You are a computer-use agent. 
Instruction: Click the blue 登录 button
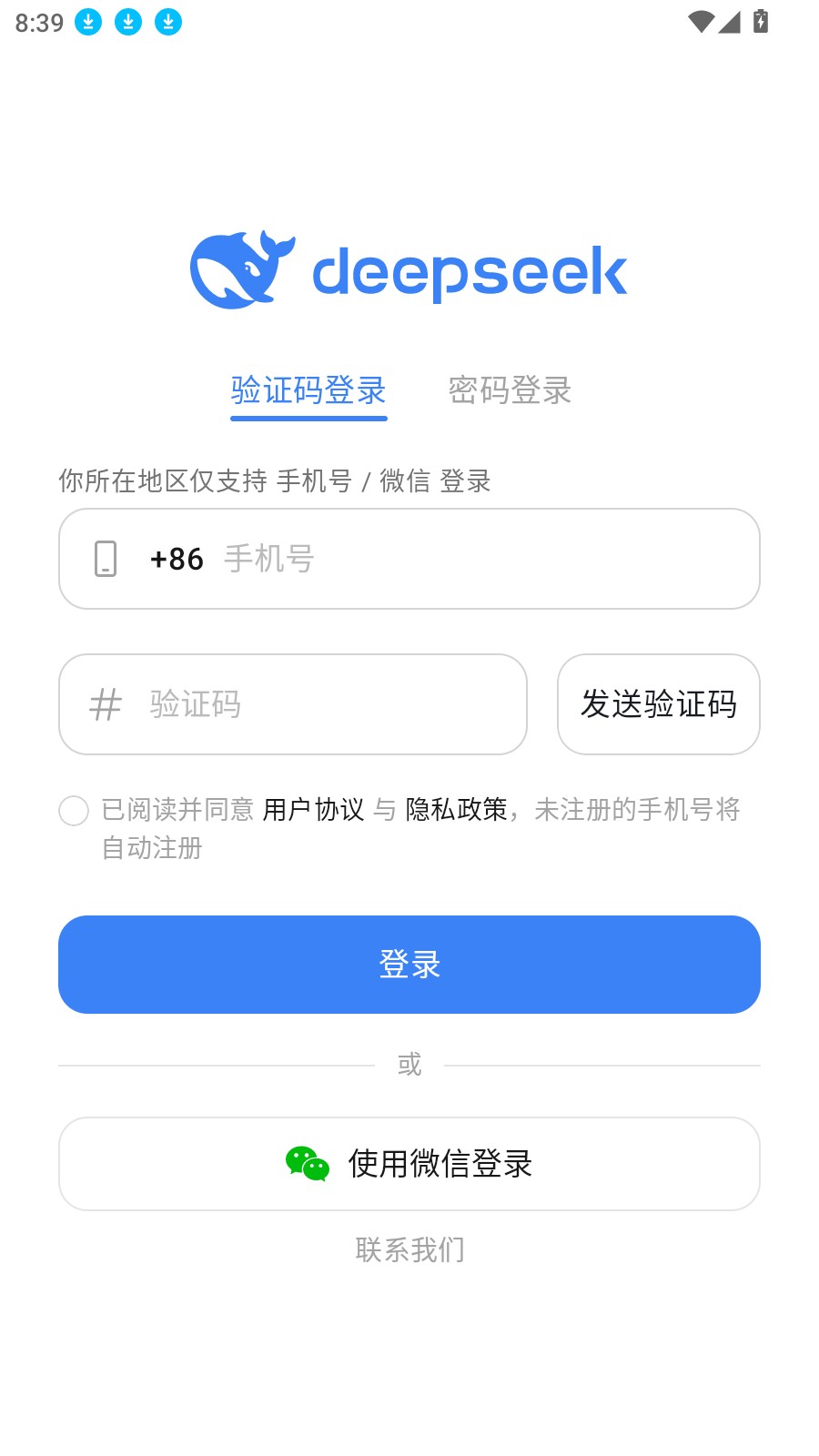point(409,964)
